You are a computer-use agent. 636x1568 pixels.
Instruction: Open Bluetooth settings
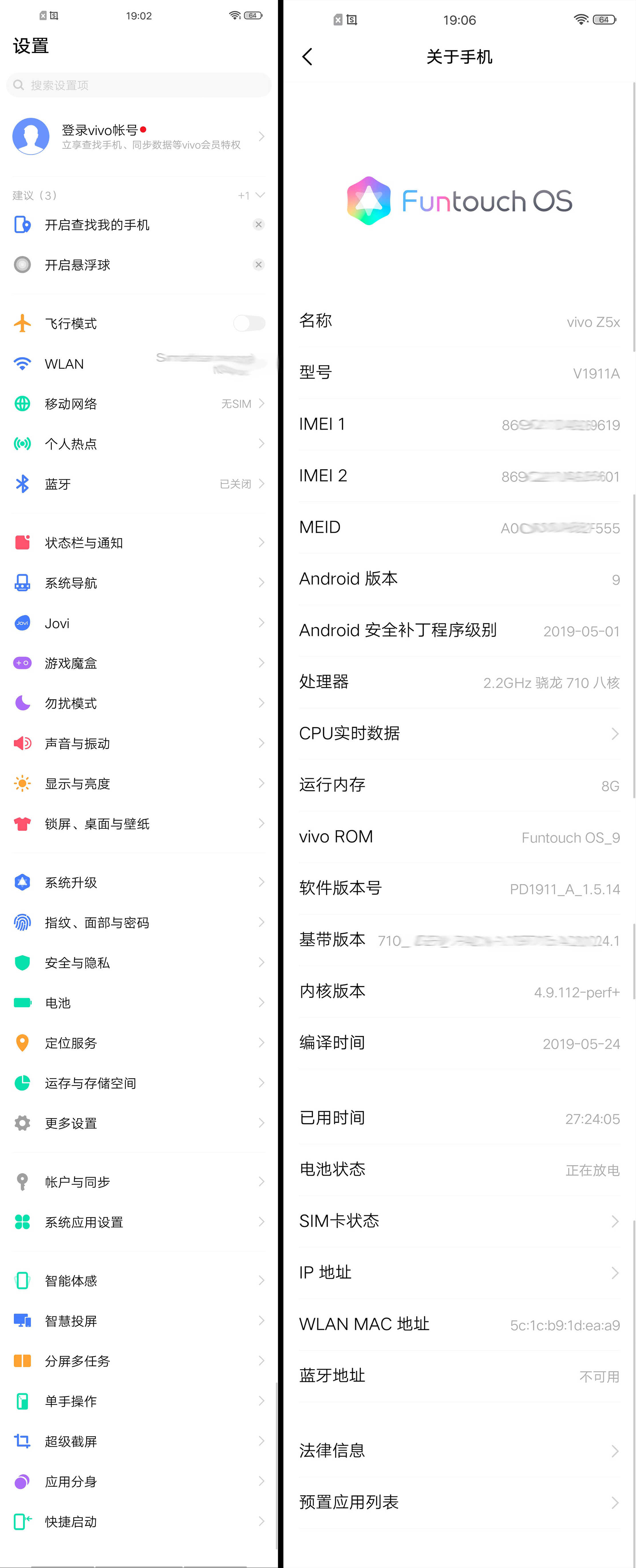(139, 484)
